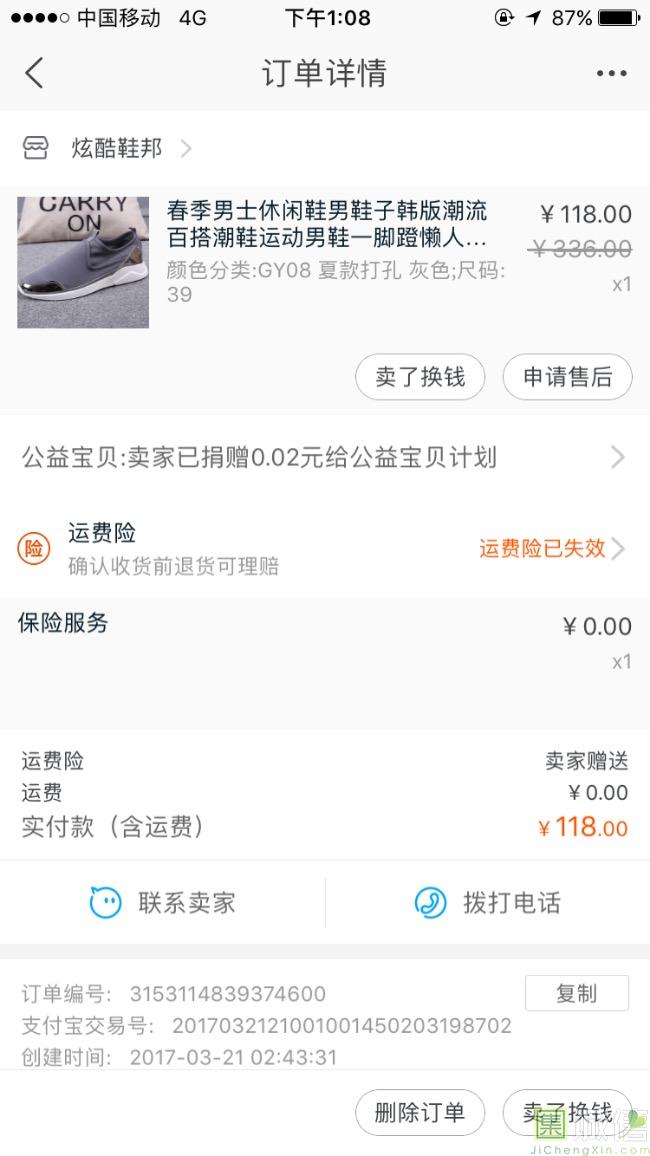
Task: View the grey men's shoe product
Action: tap(83, 262)
